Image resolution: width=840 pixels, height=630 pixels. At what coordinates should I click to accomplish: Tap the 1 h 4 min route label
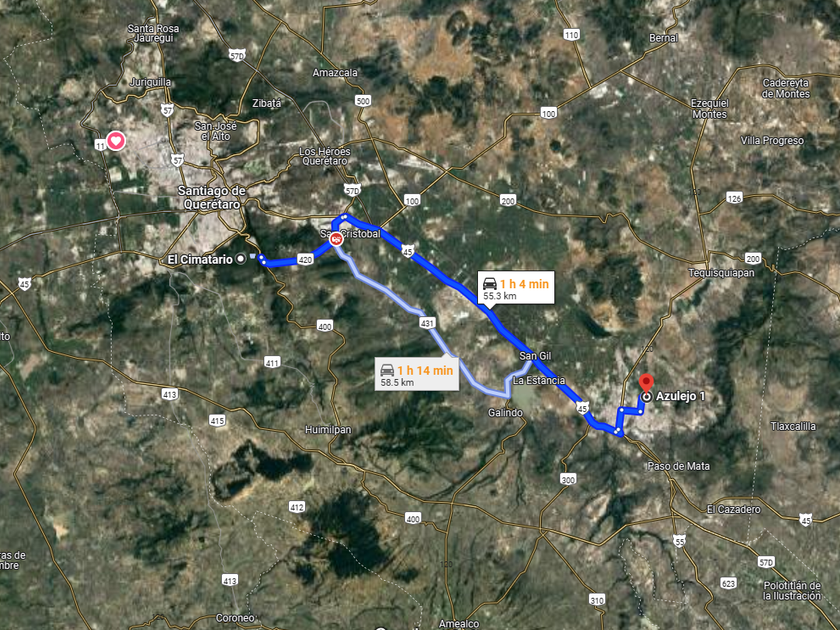click(x=516, y=288)
